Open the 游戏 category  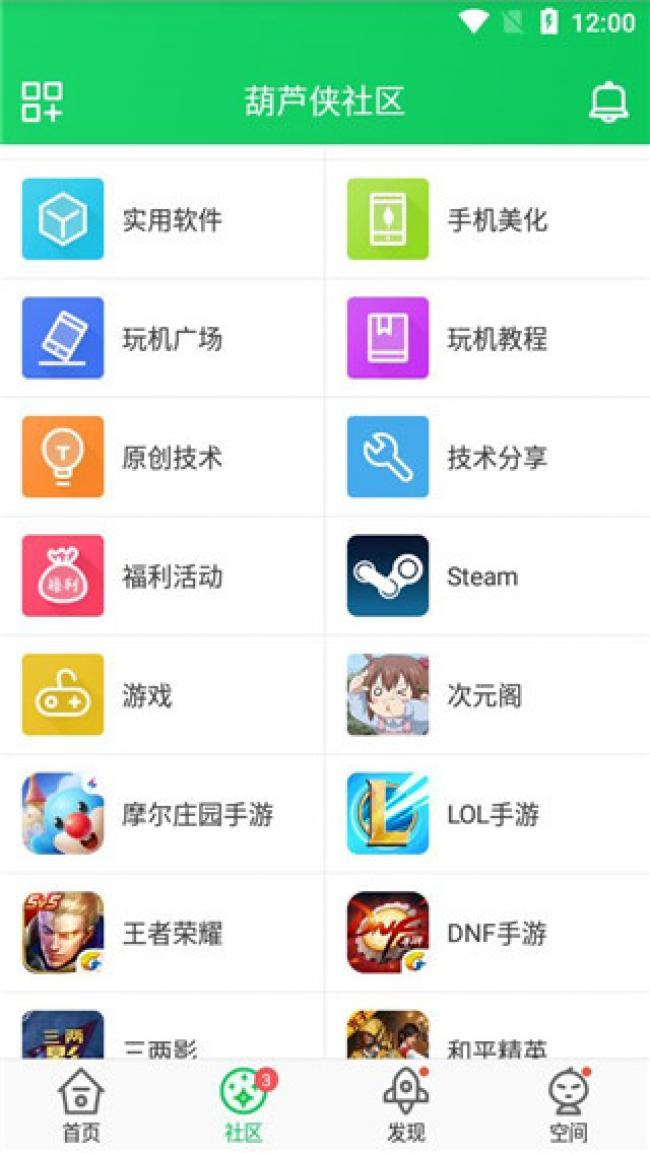(x=162, y=695)
